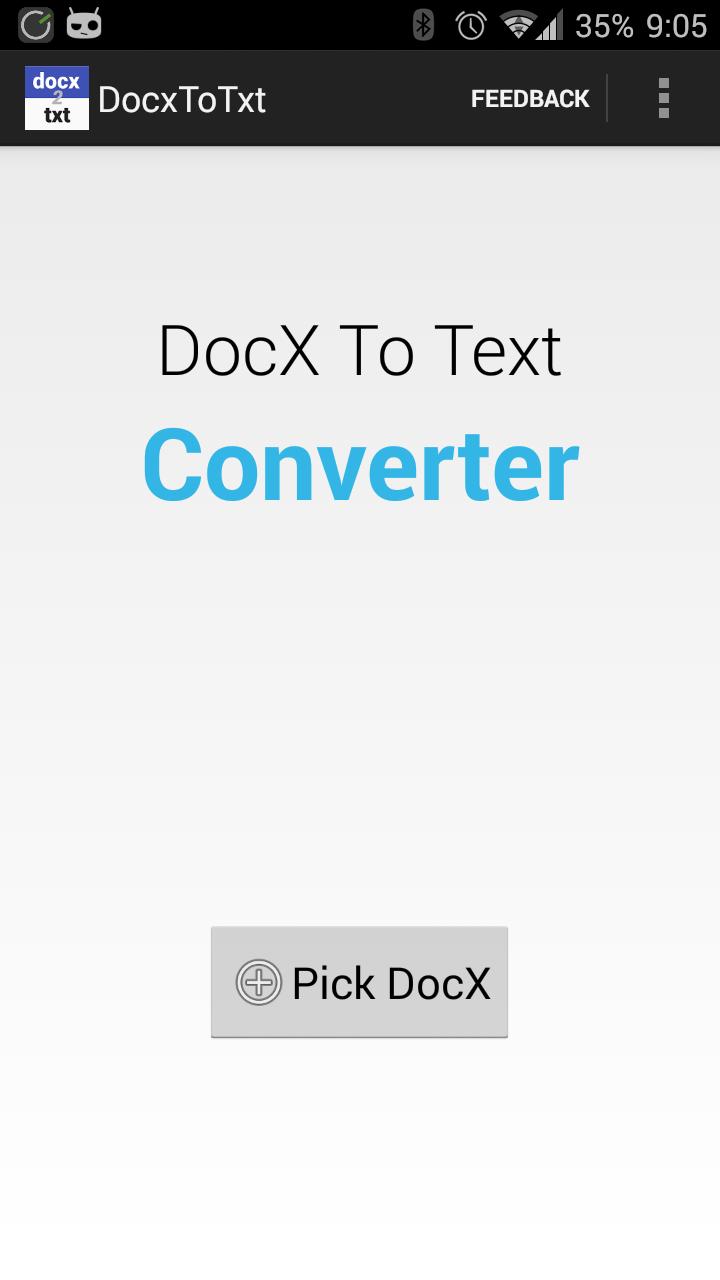Select the FEEDBACK action in the toolbar
720x1280 pixels.
[529, 98]
